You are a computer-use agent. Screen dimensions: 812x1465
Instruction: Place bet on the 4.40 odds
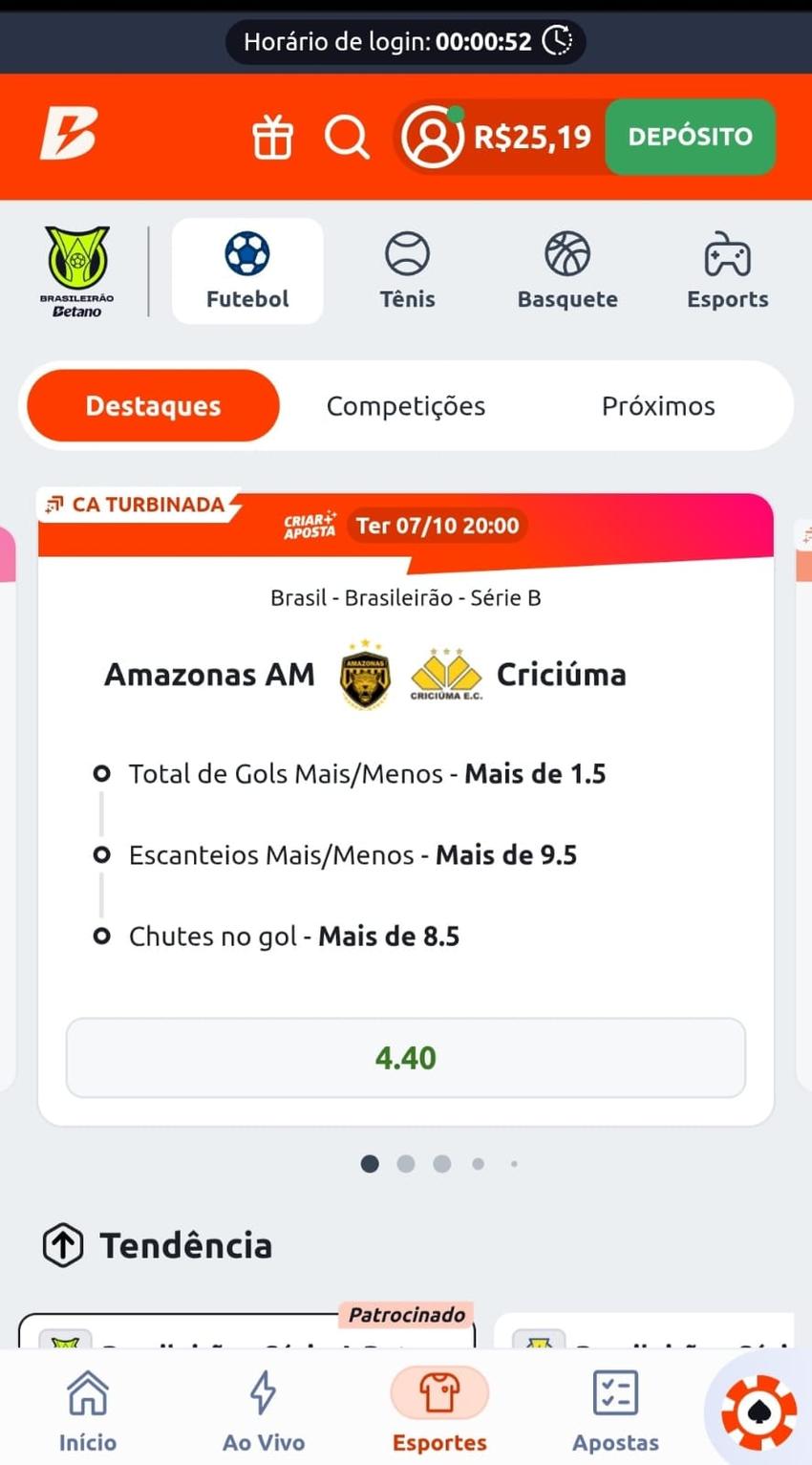405,1057
